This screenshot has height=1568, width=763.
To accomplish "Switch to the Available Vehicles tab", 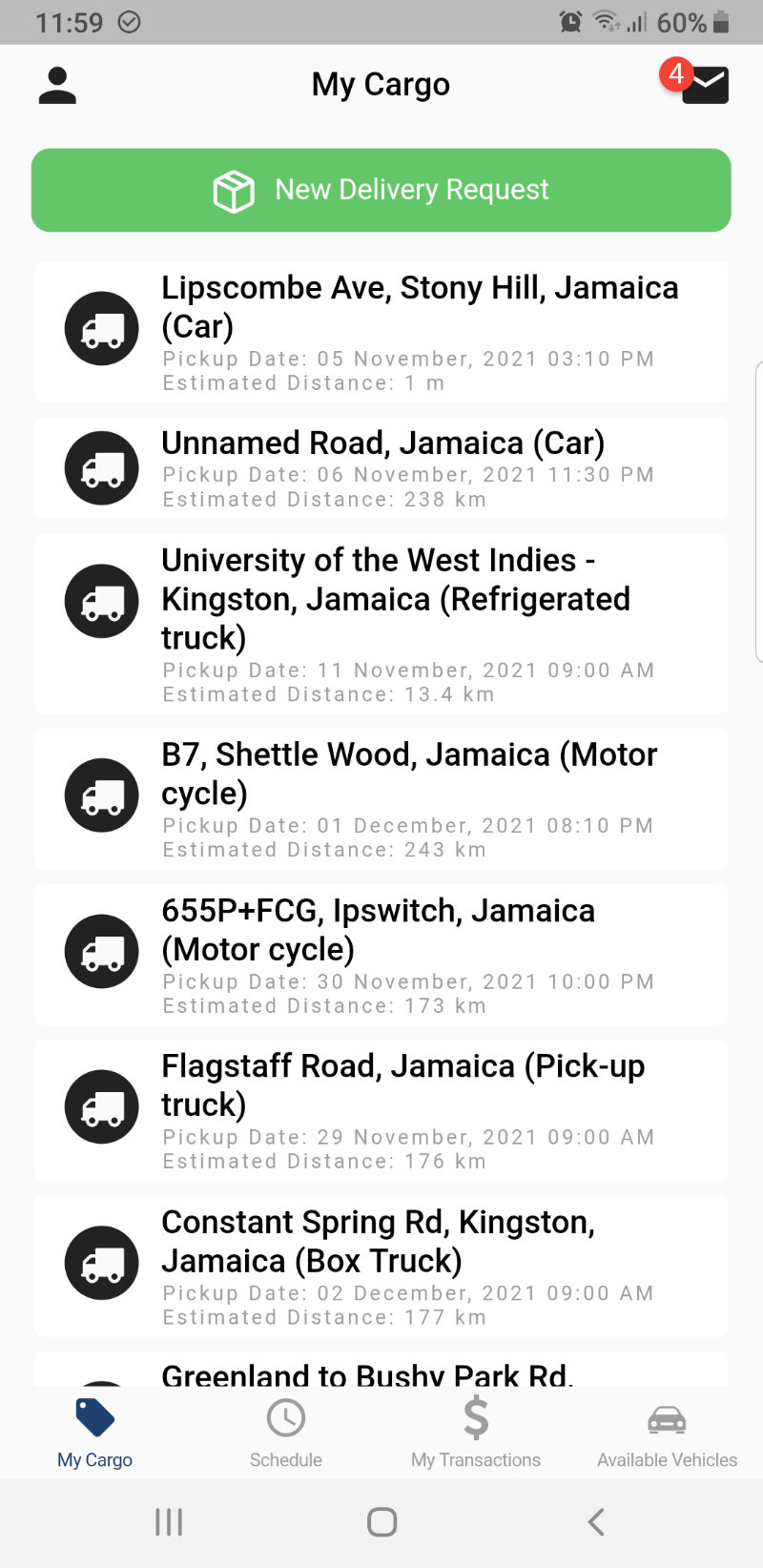I will tap(666, 1433).
